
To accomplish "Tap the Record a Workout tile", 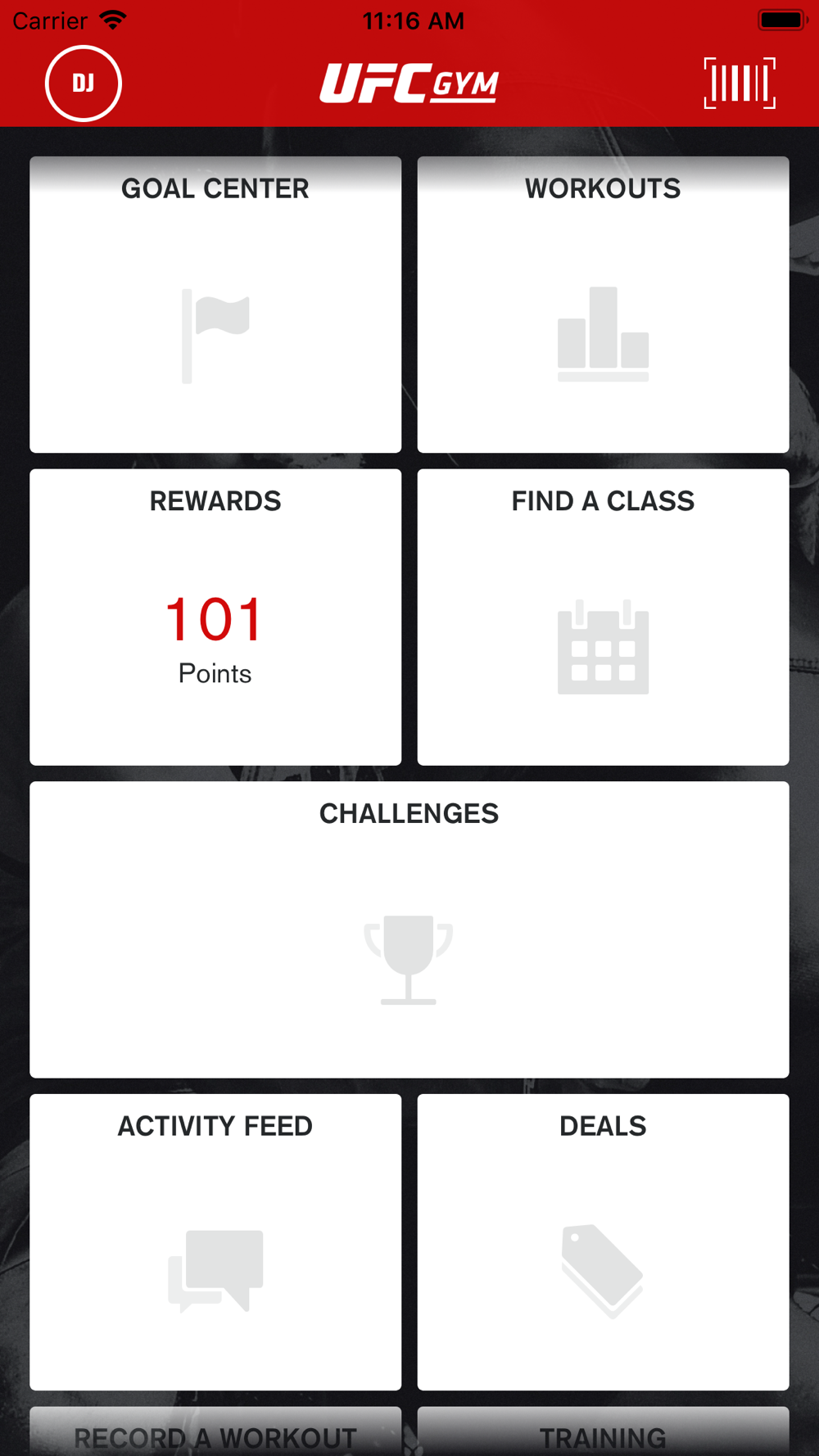I will (x=215, y=1433).
